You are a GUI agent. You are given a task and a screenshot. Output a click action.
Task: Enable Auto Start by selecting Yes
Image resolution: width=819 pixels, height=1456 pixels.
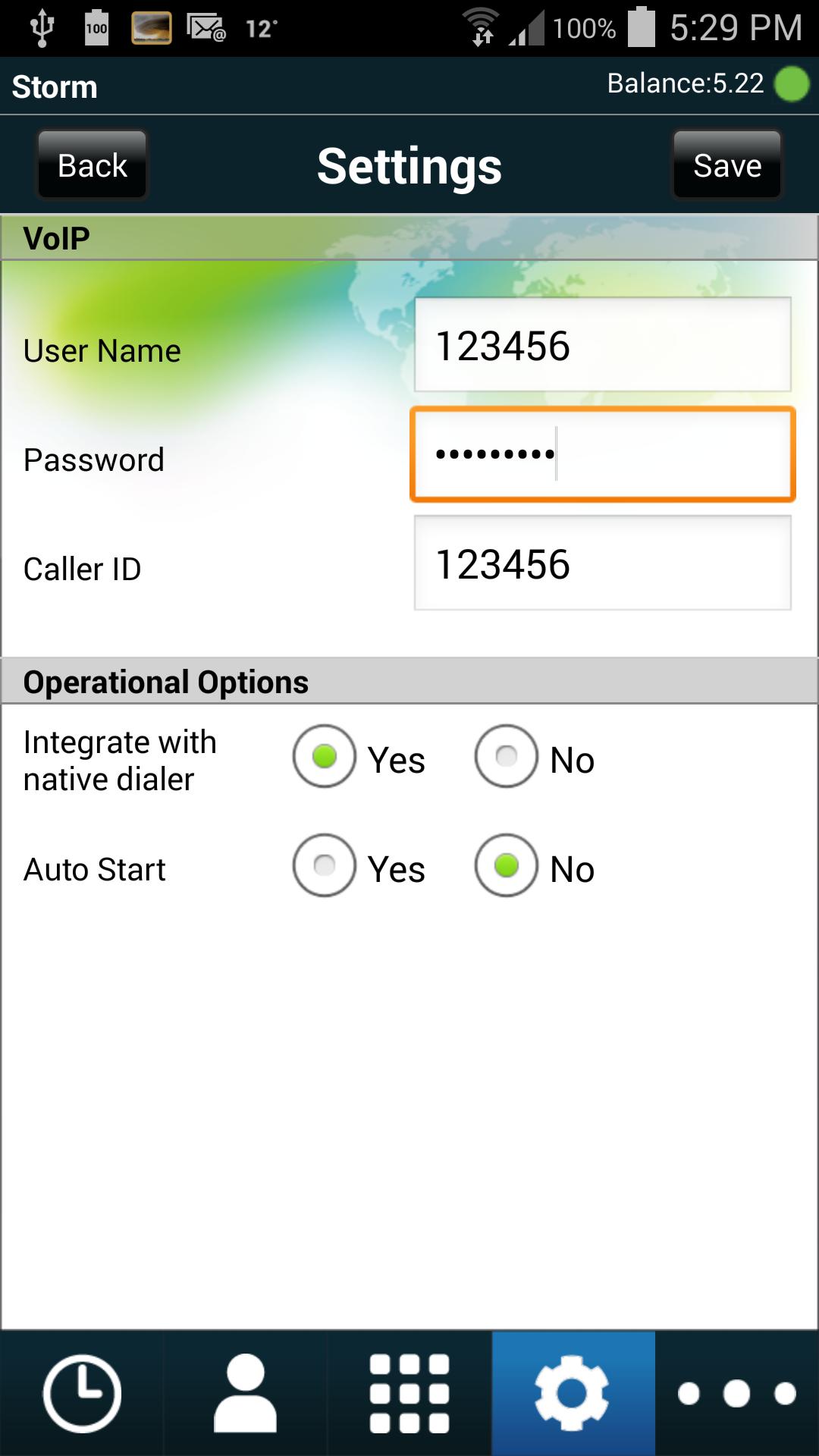325,868
